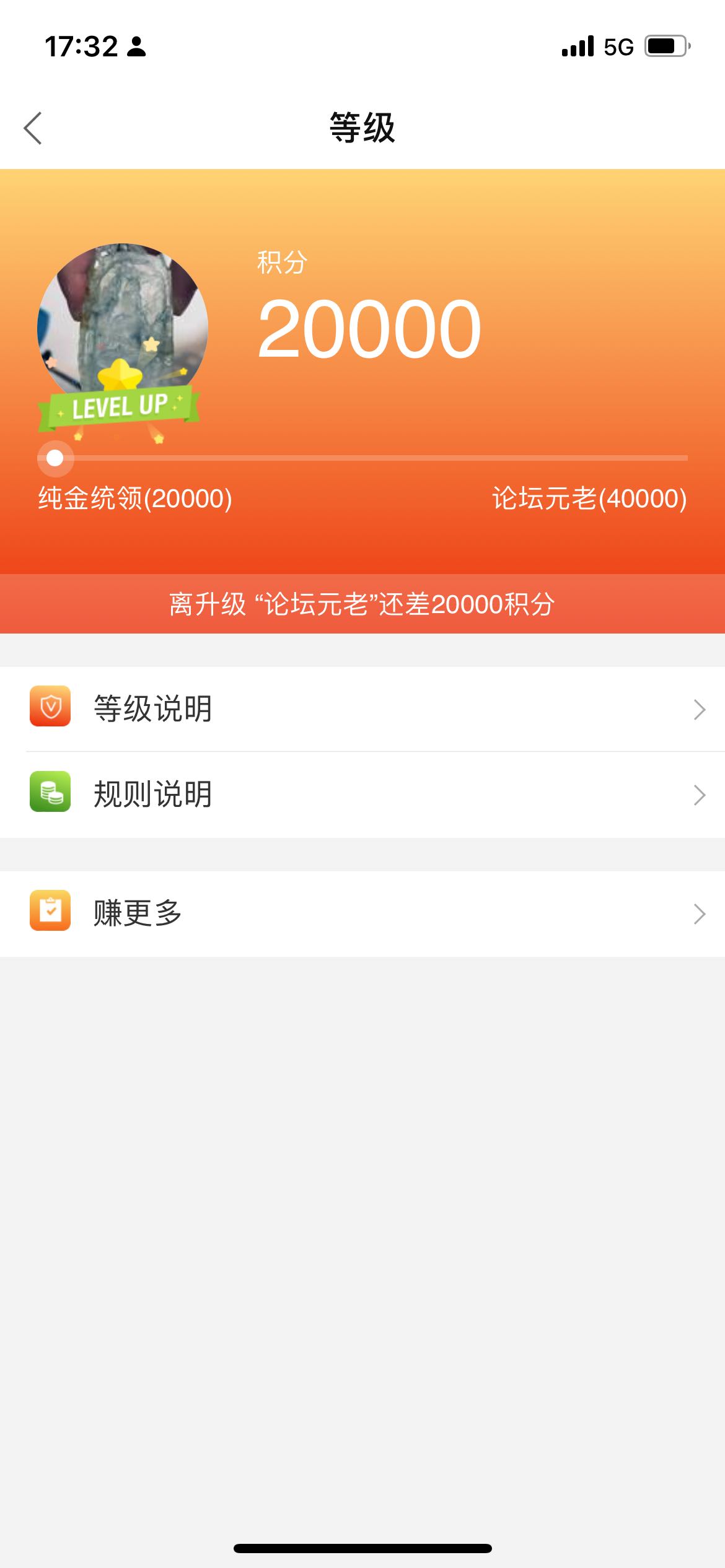Open 赚更多 to earn more points
Screen dimensions: 725x1568
tap(362, 913)
